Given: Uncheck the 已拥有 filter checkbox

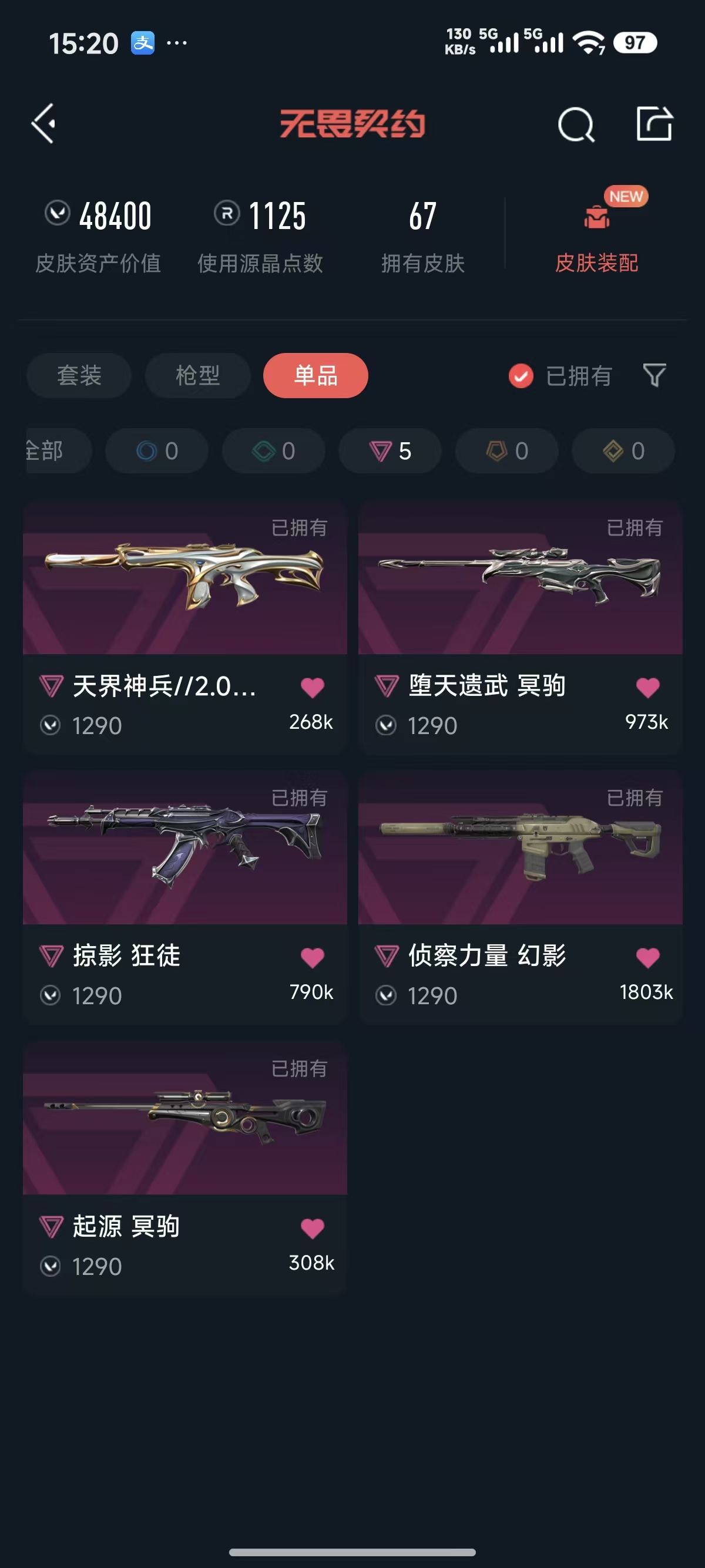Looking at the screenshot, I should coord(521,376).
